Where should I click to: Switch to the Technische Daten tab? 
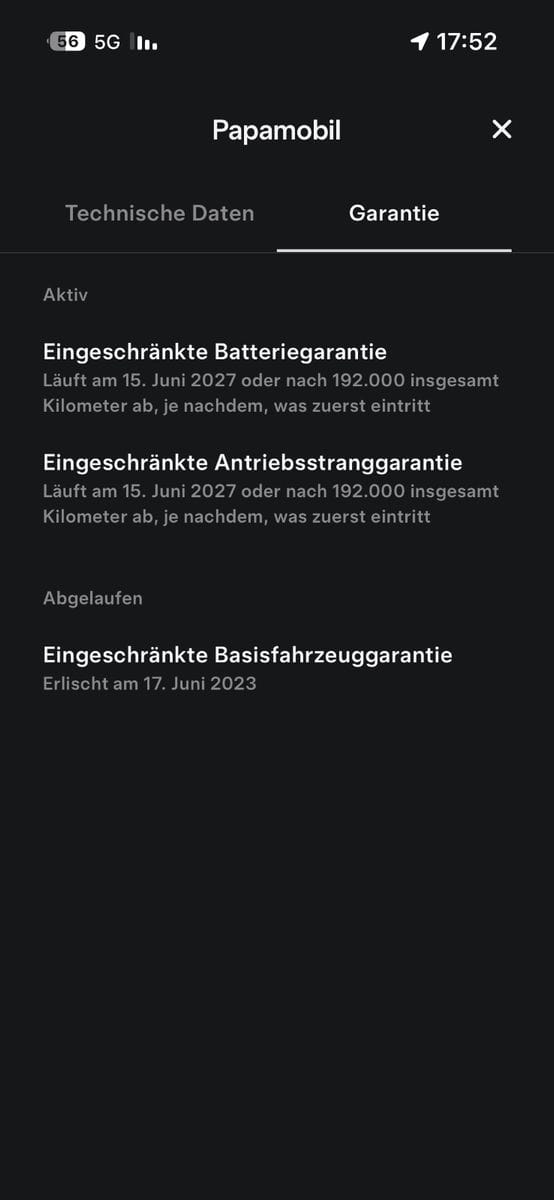click(x=160, y=213)
